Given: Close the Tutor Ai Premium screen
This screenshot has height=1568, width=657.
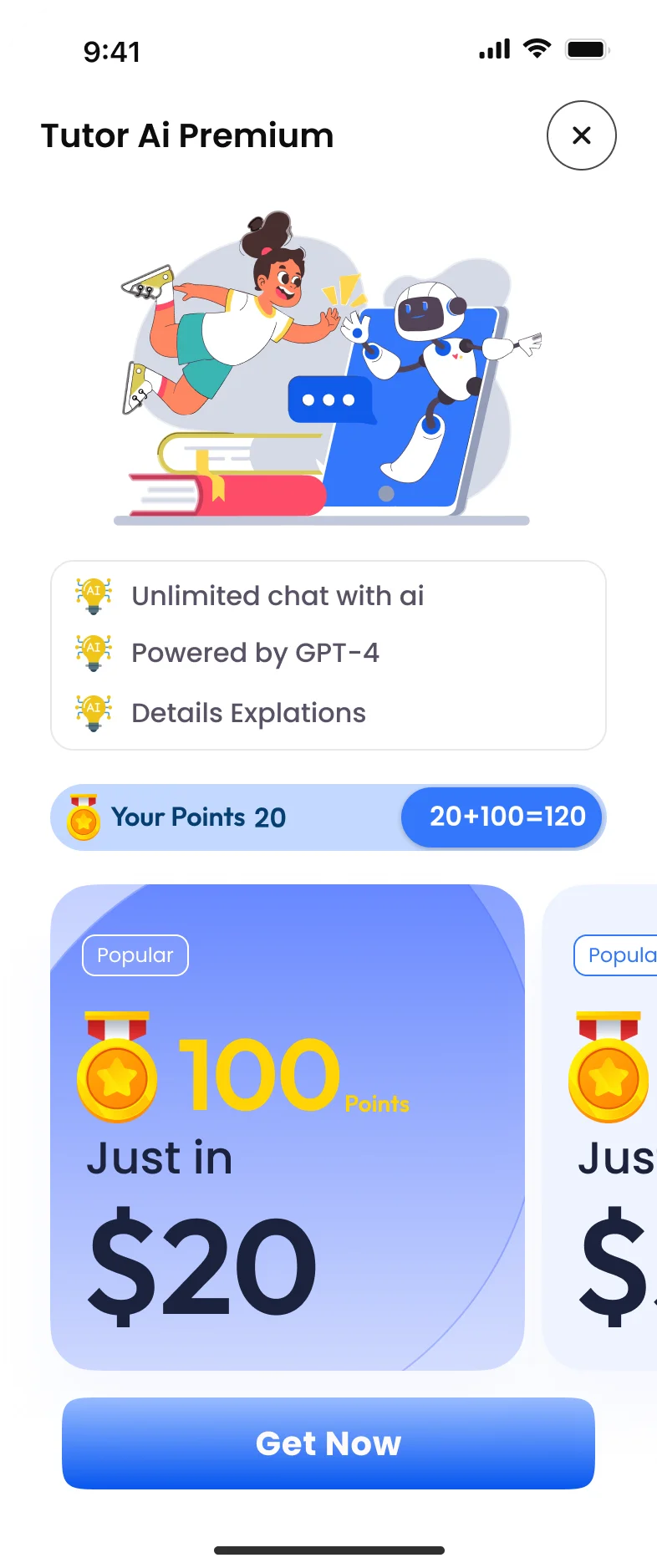Looking at the screenshot, I should point(581,135).
